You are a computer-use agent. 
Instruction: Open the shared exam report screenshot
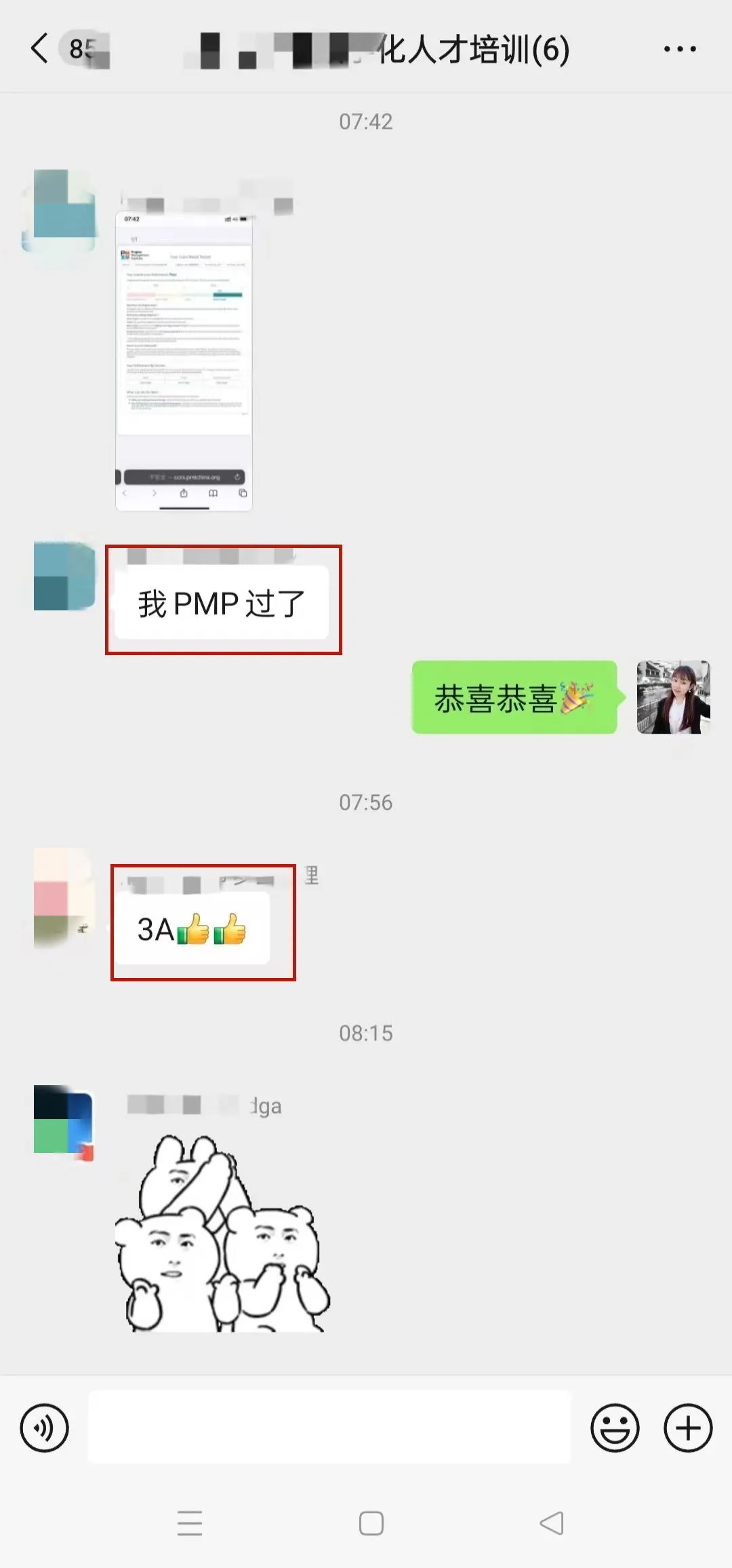[x=184, y=361]
